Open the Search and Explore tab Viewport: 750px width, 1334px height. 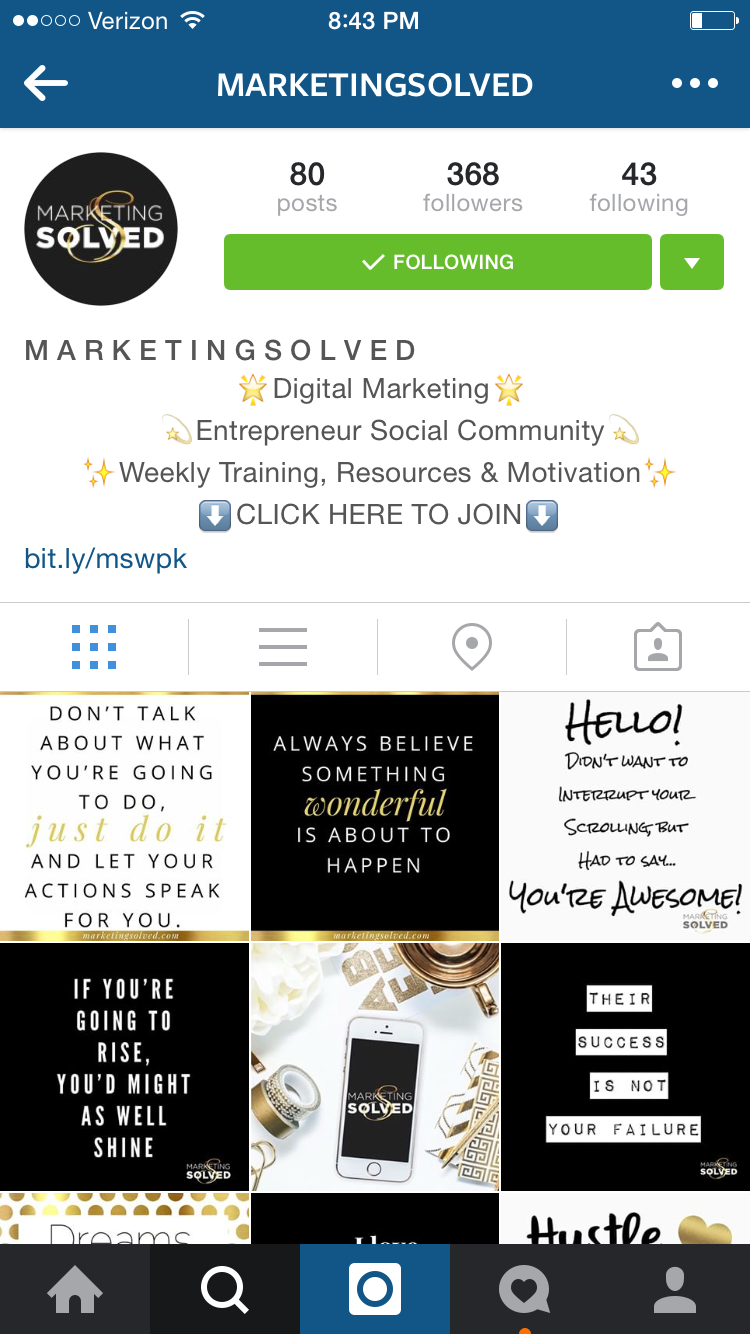point(225,1289)
